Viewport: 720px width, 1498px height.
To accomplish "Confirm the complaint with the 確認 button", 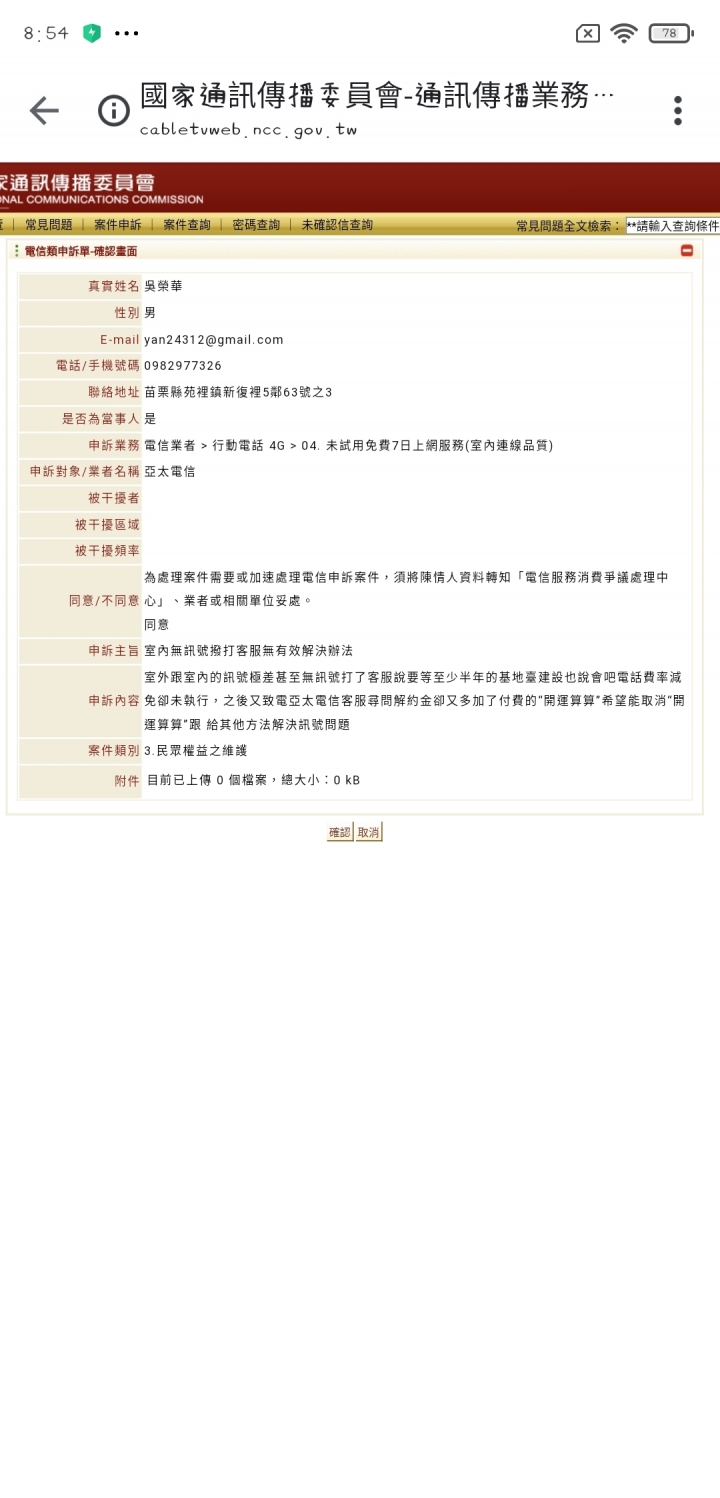I will pyautogui.click(x=340, y=832).
